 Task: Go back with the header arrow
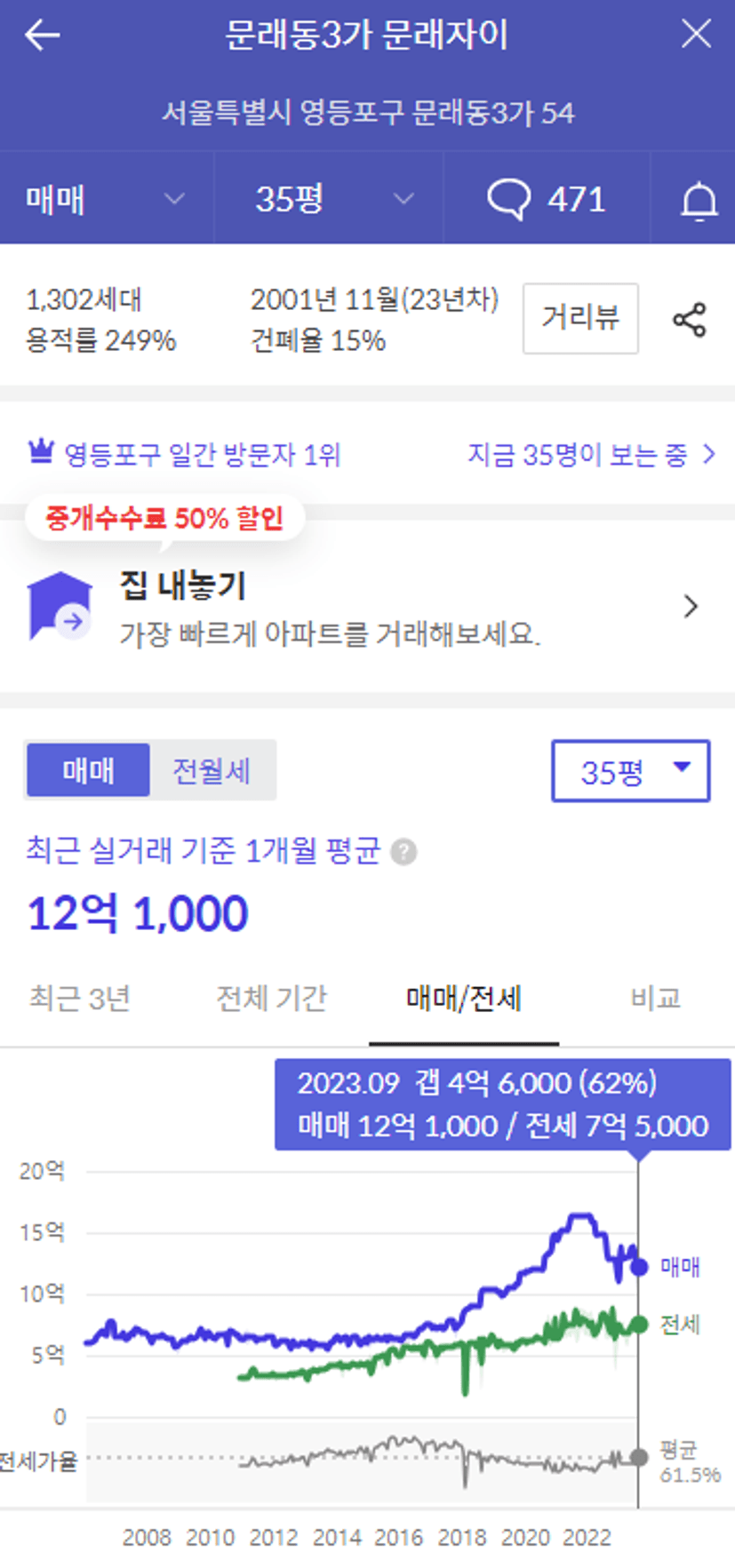[42, 36]
